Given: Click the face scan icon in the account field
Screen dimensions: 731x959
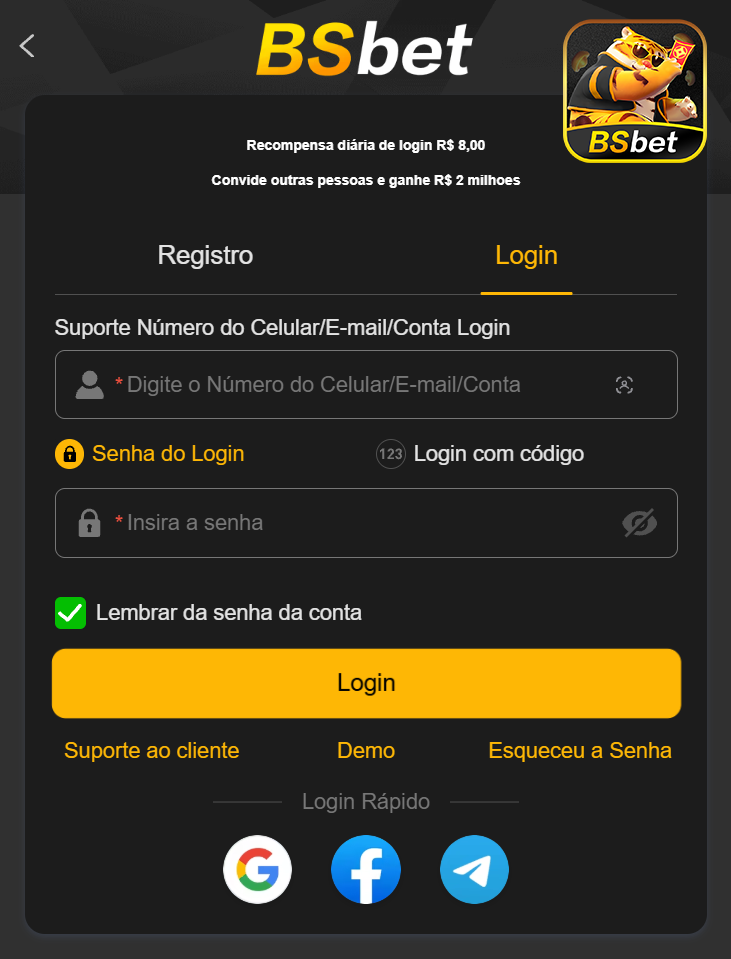Looking at the screenshot, I should coord(624,384).
